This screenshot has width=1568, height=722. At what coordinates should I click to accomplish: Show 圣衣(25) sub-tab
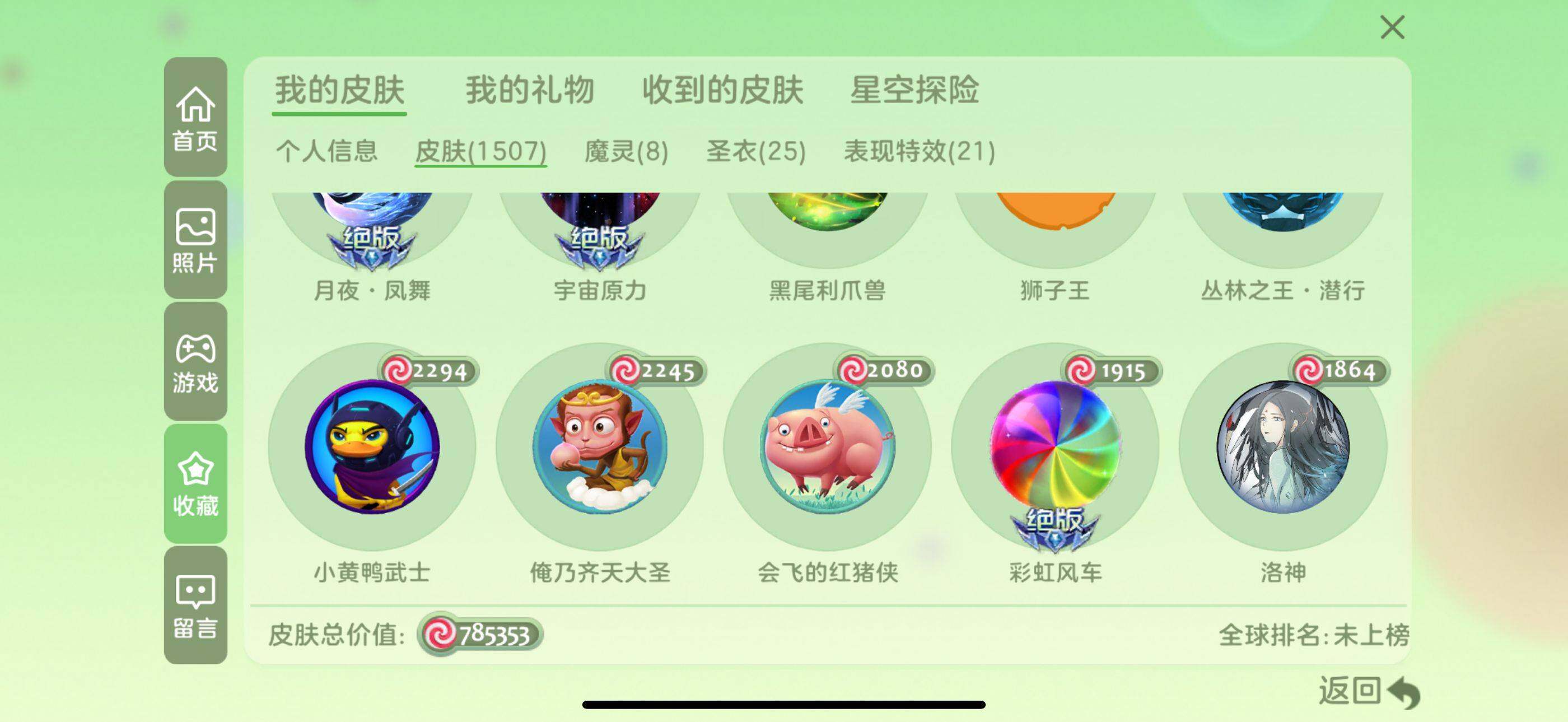click(755, 151)
